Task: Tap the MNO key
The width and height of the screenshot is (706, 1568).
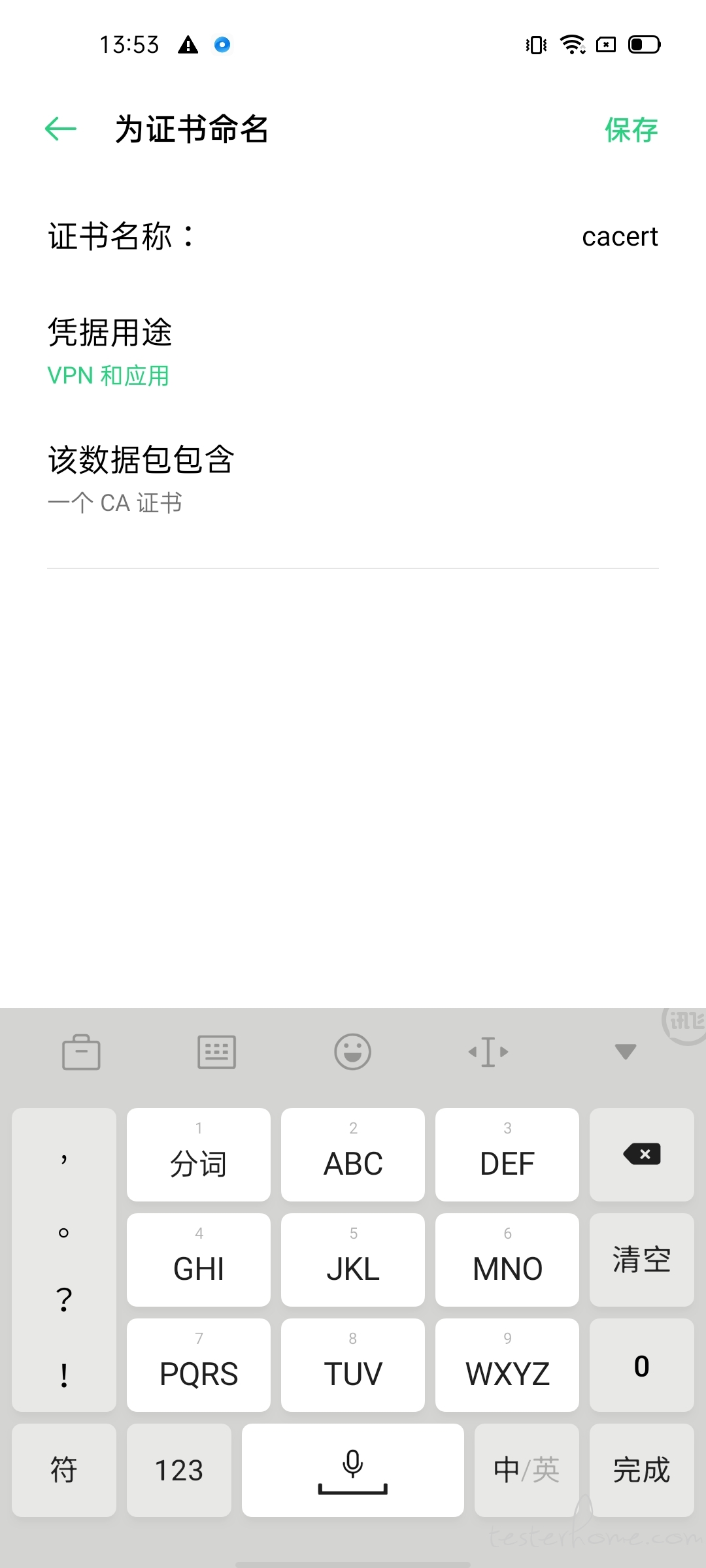Action: click(x=507, y=1260)
